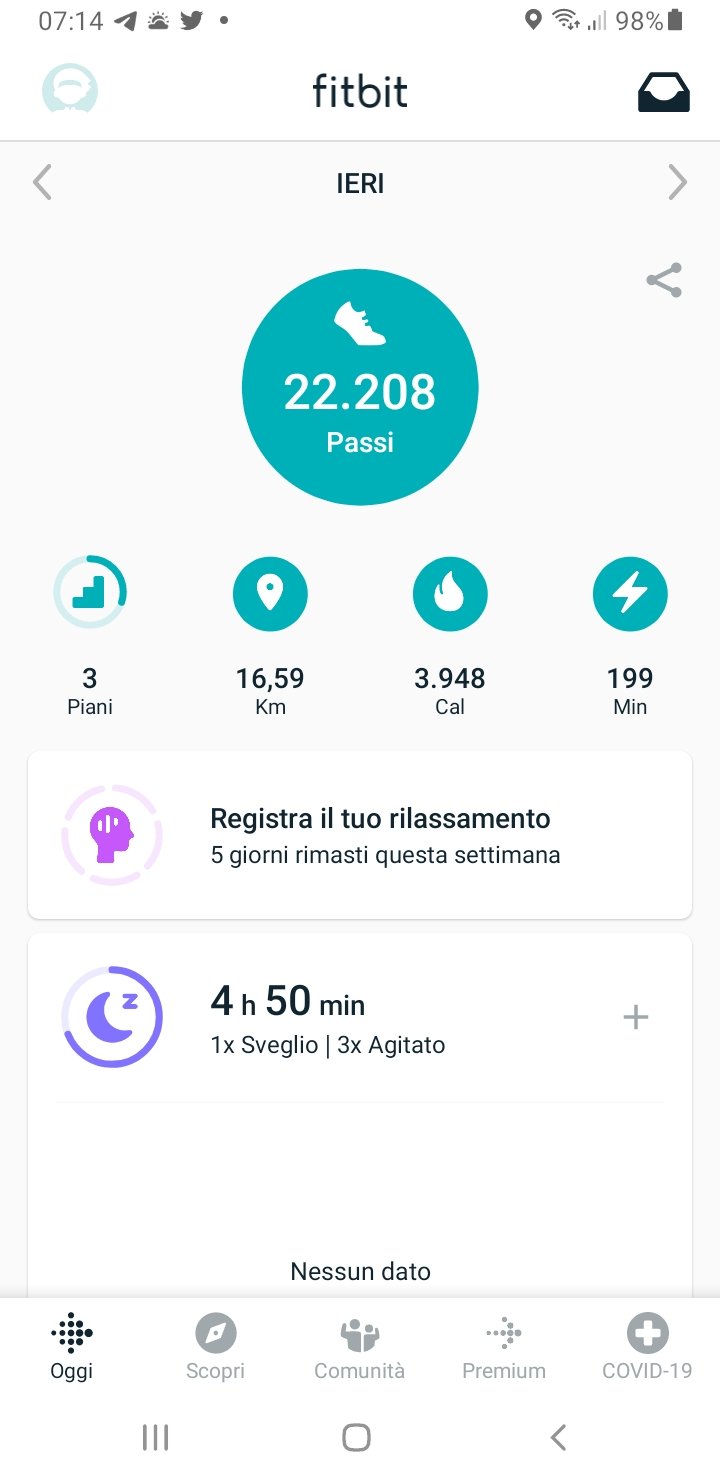Share yesterday's stats
This screenshot has height=1480, width=720.
pos(664,280)
